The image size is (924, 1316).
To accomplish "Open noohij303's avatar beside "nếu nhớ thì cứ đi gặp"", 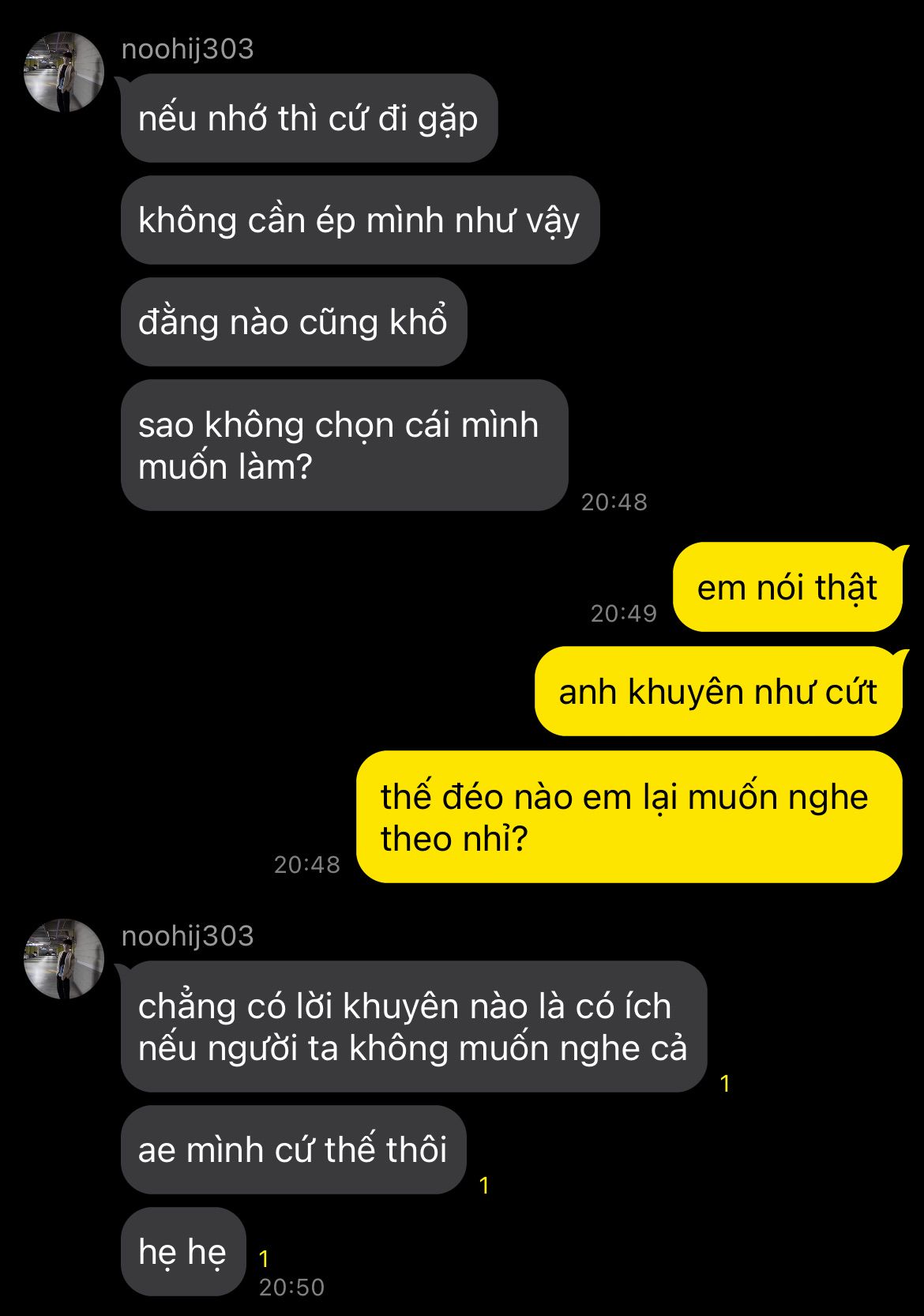I will (64, 72).
